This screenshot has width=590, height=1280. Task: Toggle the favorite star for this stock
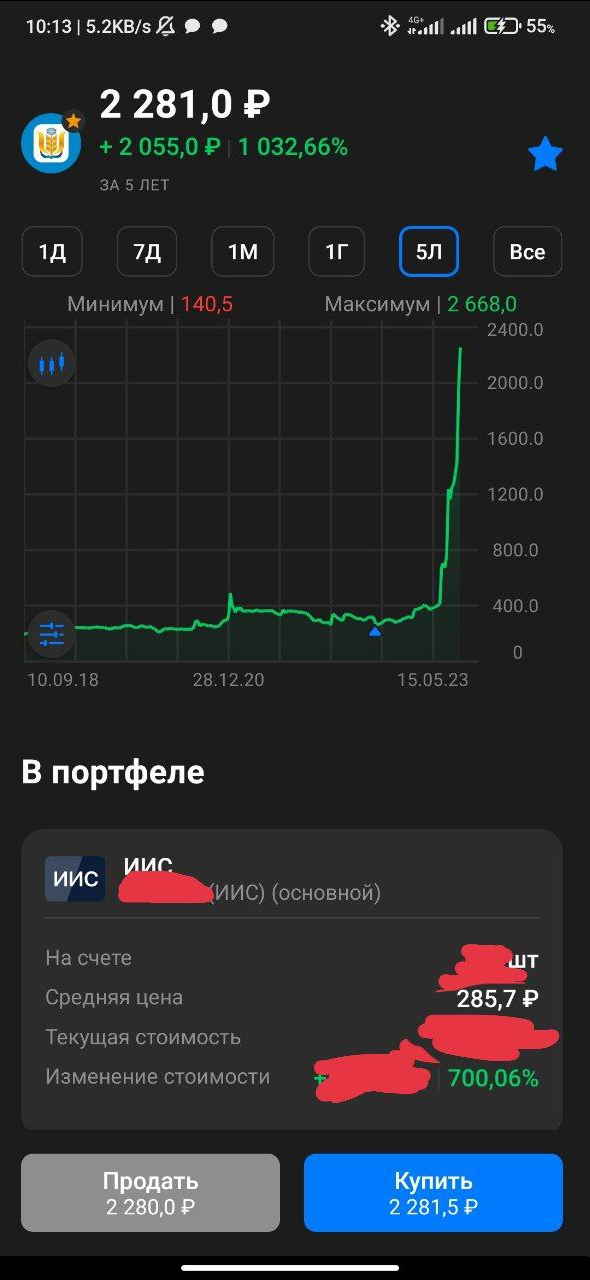[545, 154]
